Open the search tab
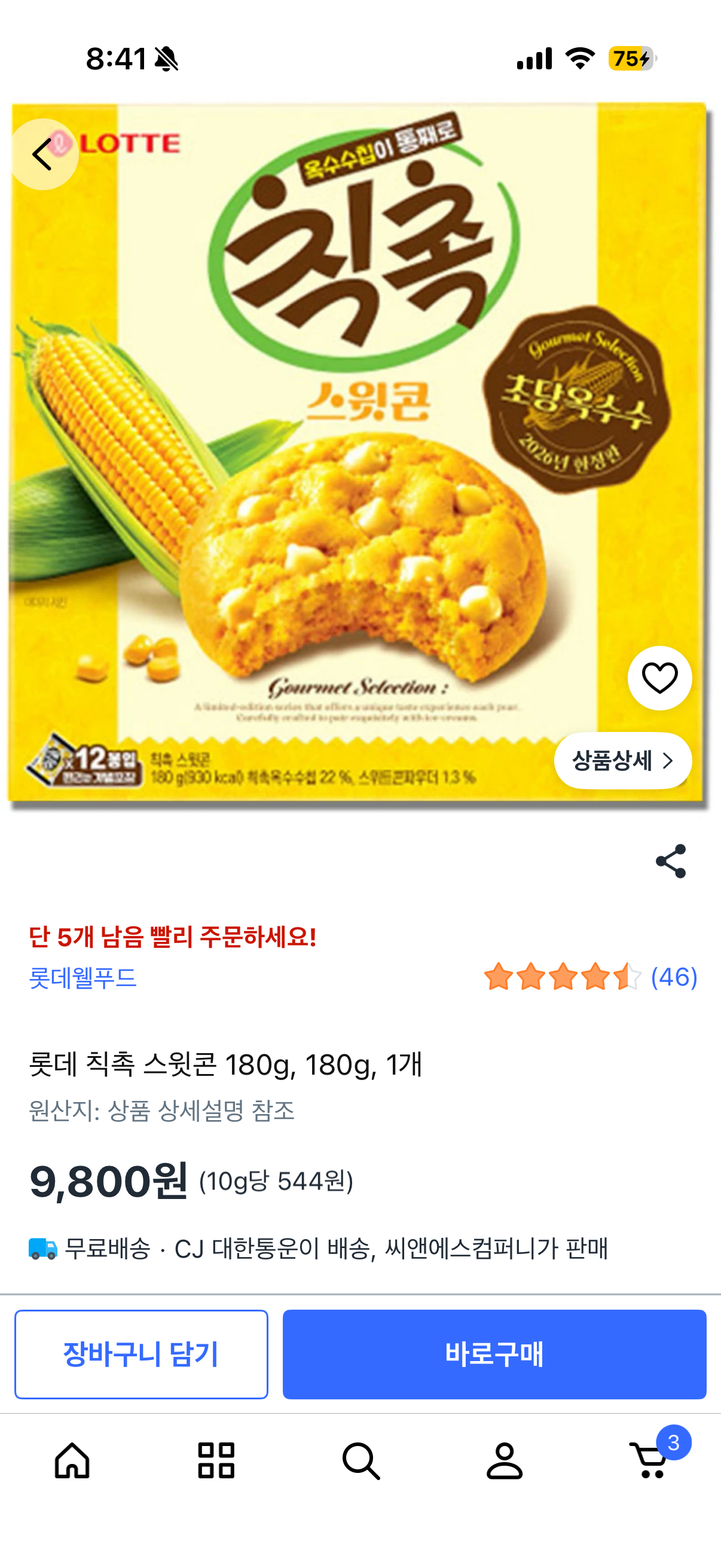721x1568 pixels. coord(361,1460)
